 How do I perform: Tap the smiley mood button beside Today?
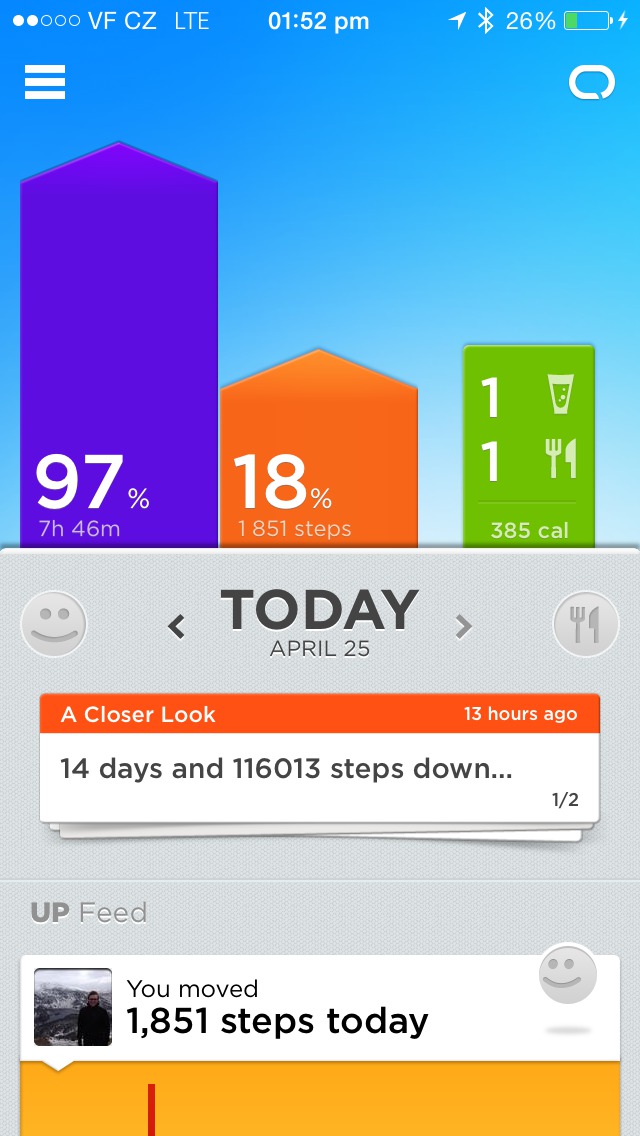[54, 625]
